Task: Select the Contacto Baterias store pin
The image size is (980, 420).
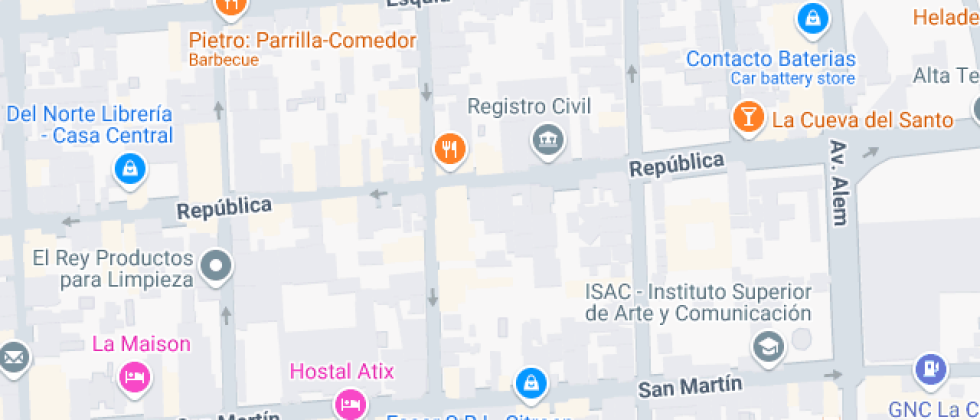Action: pyautogui.click(x=812, y=19)
